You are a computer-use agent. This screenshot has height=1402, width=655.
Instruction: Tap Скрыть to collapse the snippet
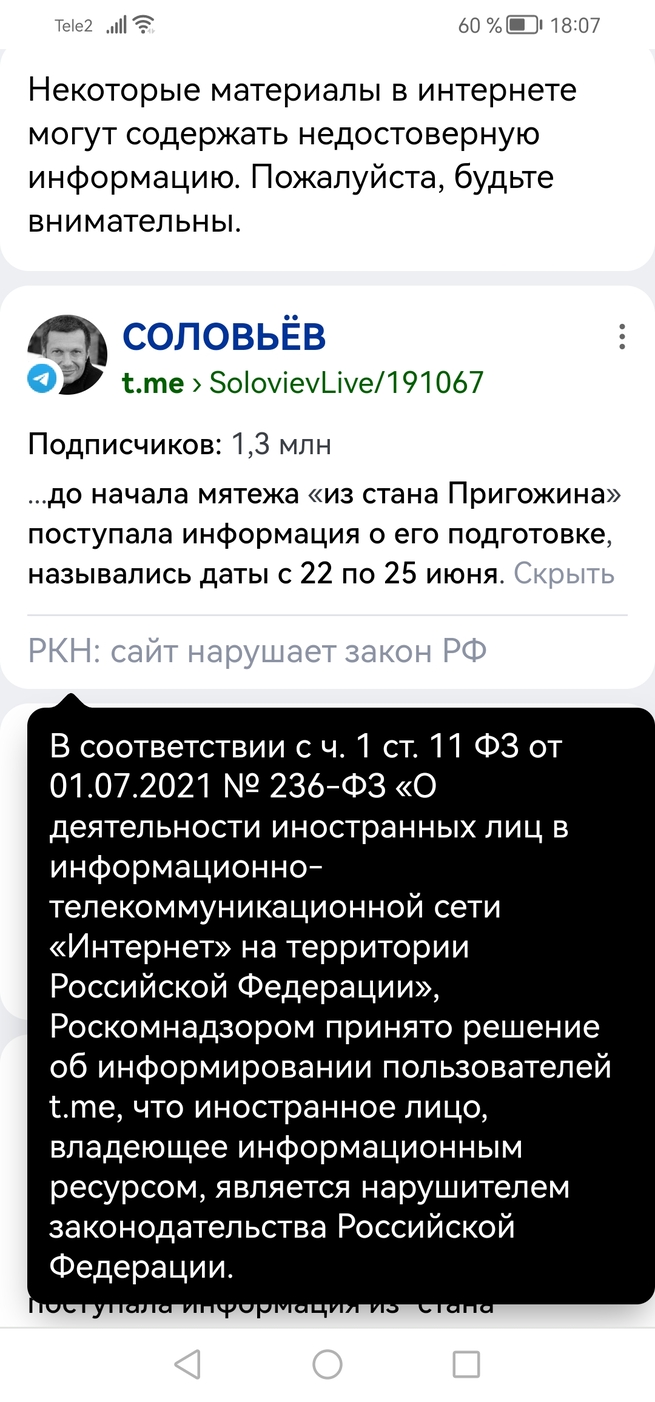coord(563,574)
